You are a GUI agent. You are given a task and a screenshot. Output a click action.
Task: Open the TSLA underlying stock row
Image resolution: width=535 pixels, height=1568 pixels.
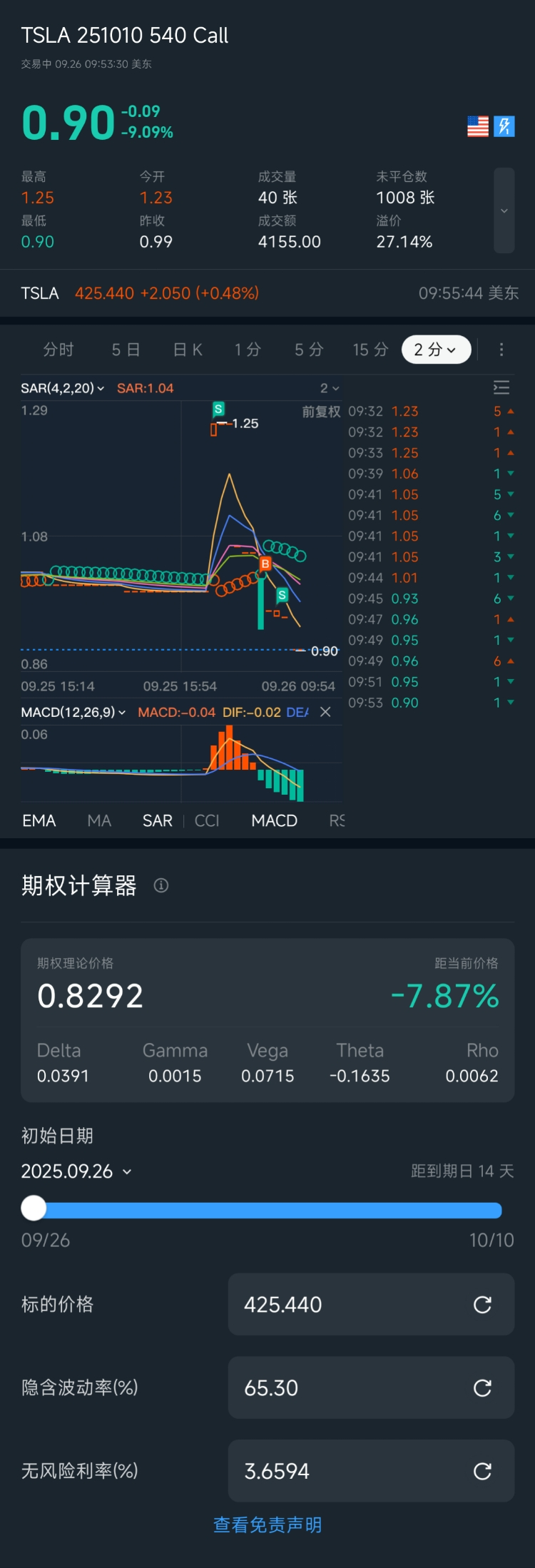tap(267, 293)
